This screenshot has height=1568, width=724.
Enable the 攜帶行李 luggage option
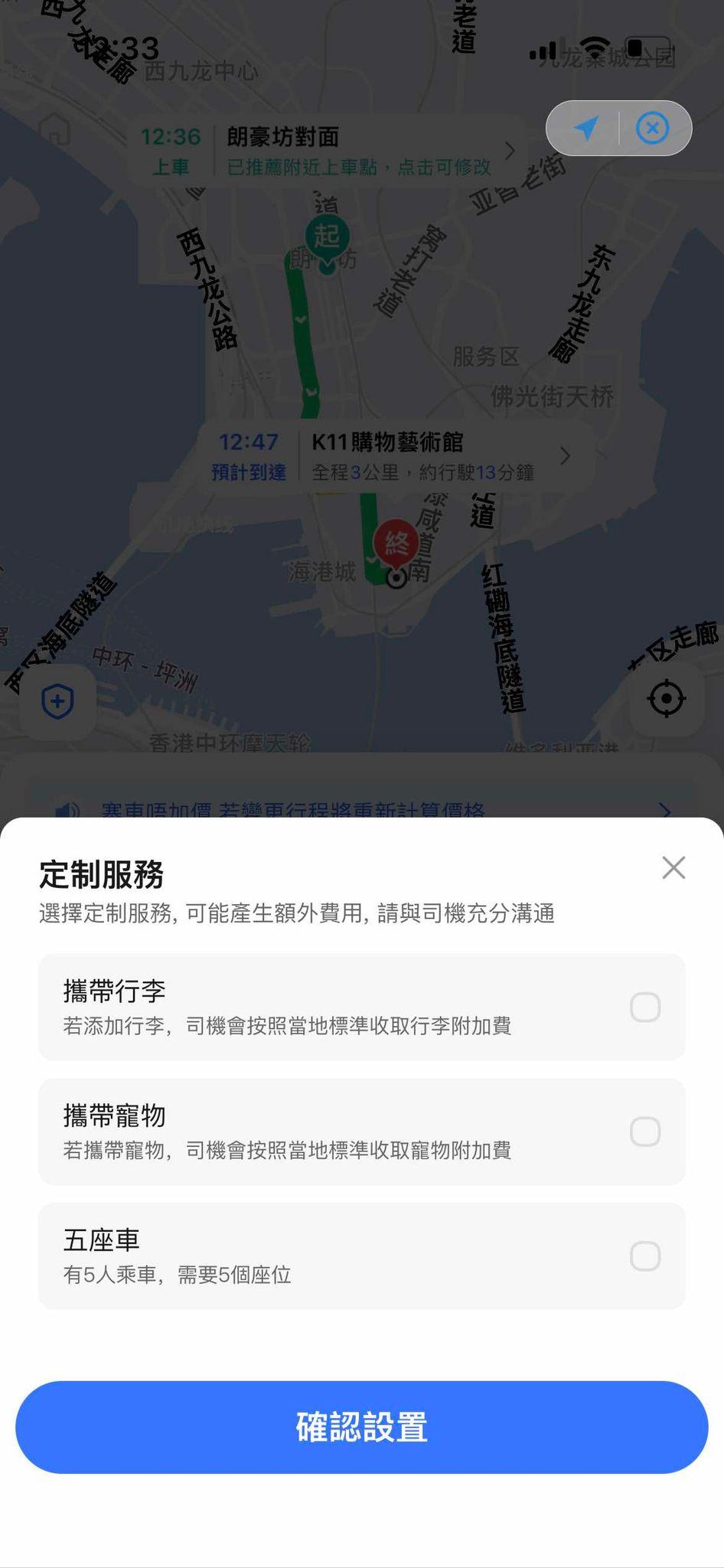[645, 1007]
